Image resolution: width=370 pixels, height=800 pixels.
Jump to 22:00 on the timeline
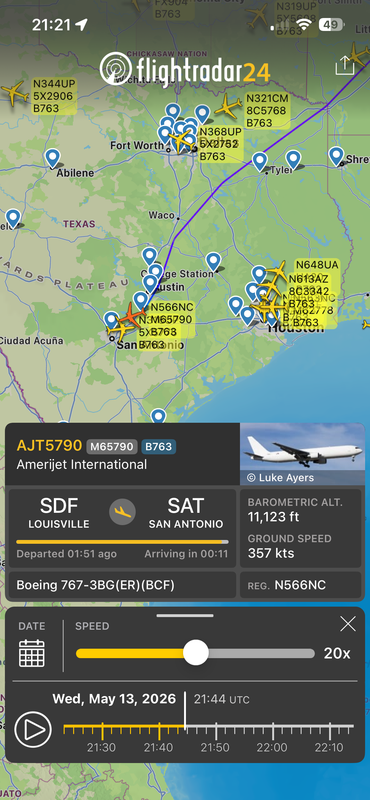point(272,747)
